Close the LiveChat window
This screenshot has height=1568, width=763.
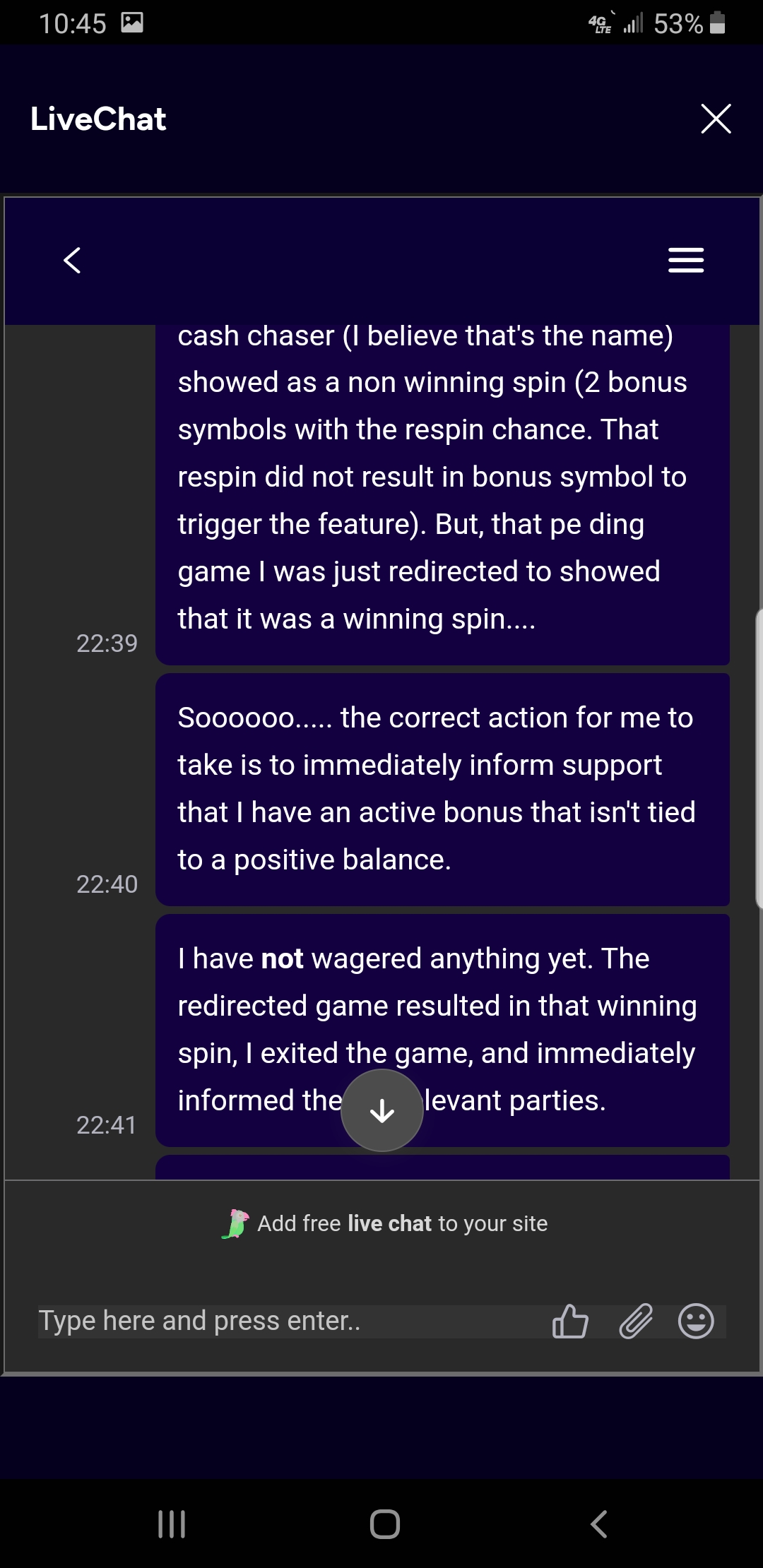pos(716,119)
